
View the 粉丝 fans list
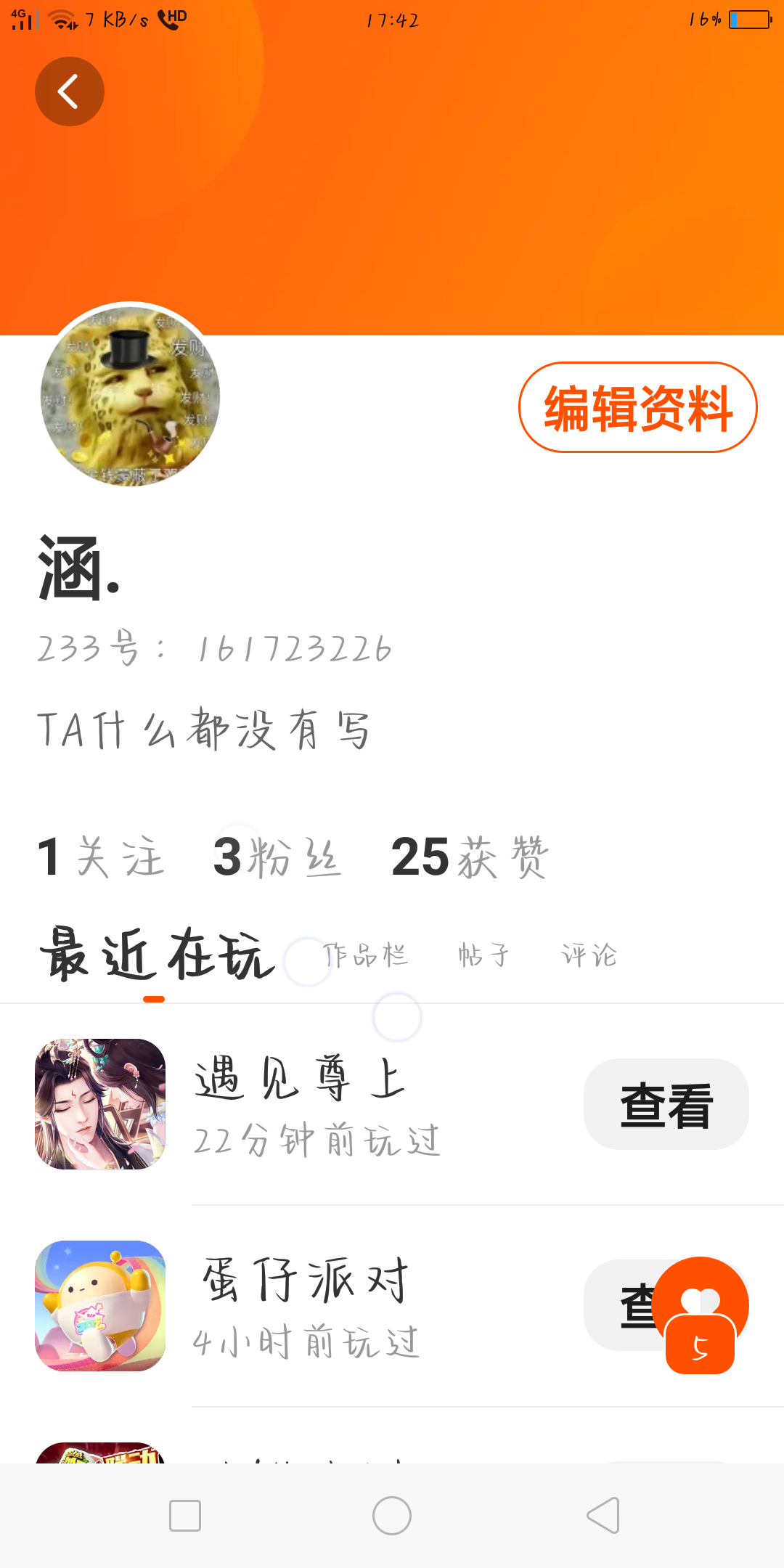coord(277,857)
